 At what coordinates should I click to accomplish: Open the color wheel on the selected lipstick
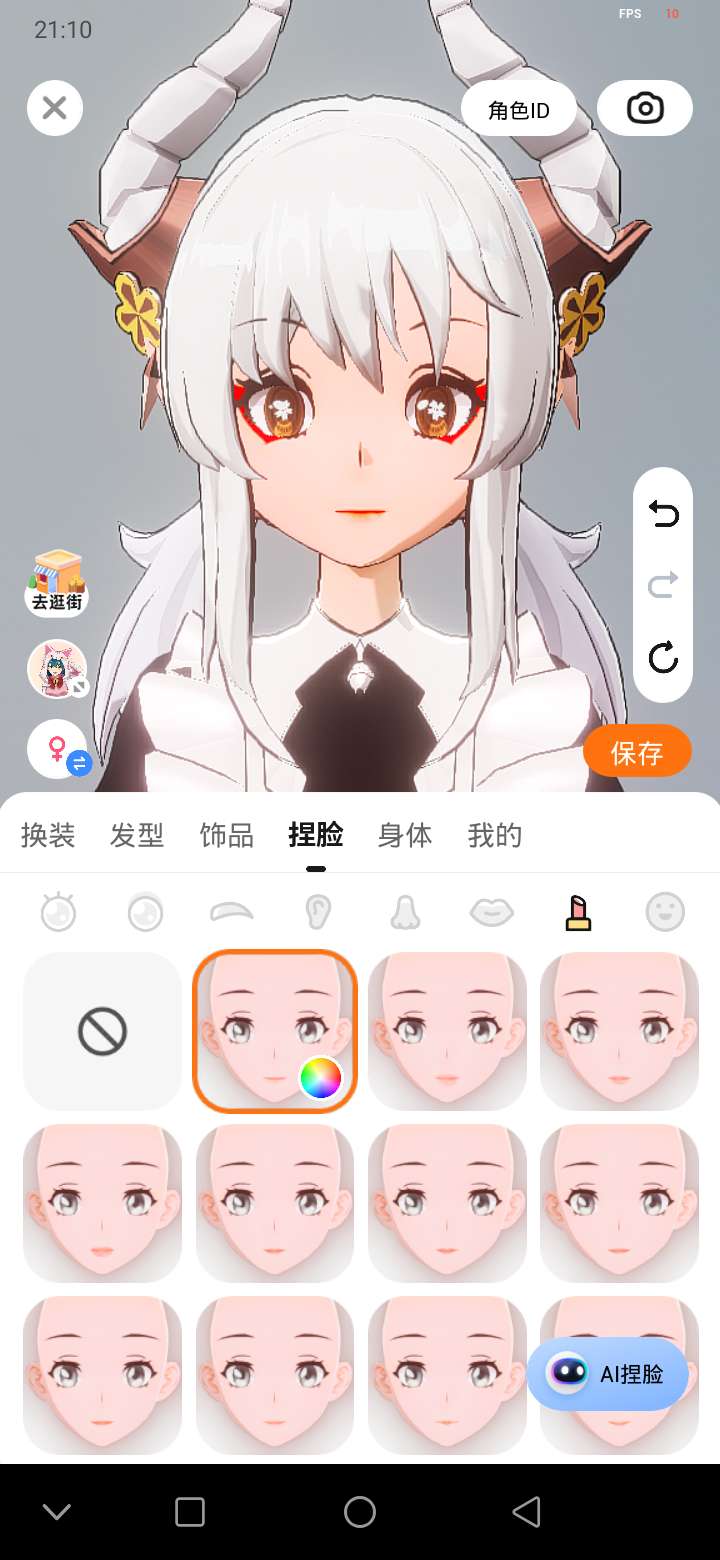pos(320,1078)
